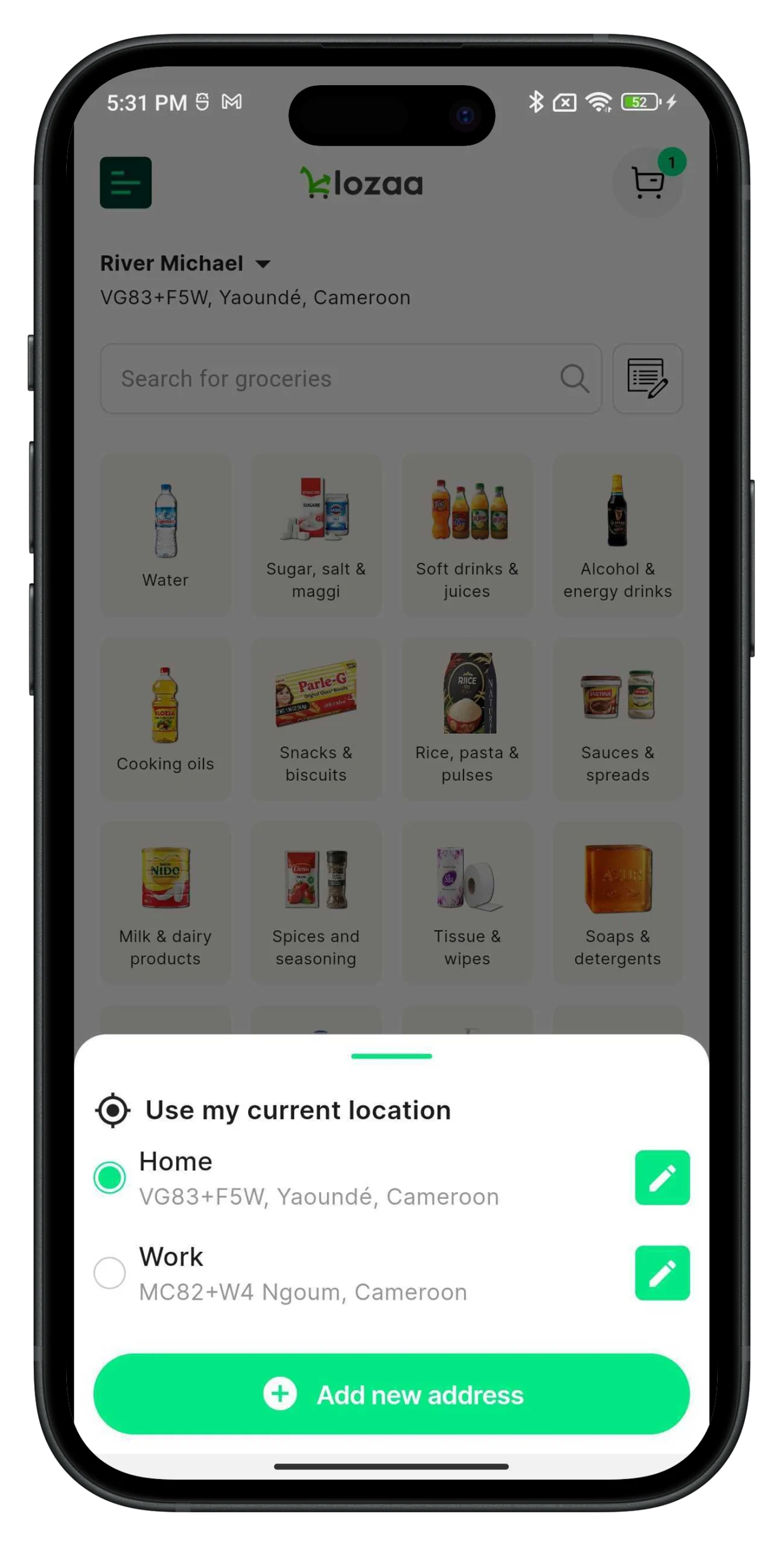View Snacks & biscuits category

pos(316,719)
